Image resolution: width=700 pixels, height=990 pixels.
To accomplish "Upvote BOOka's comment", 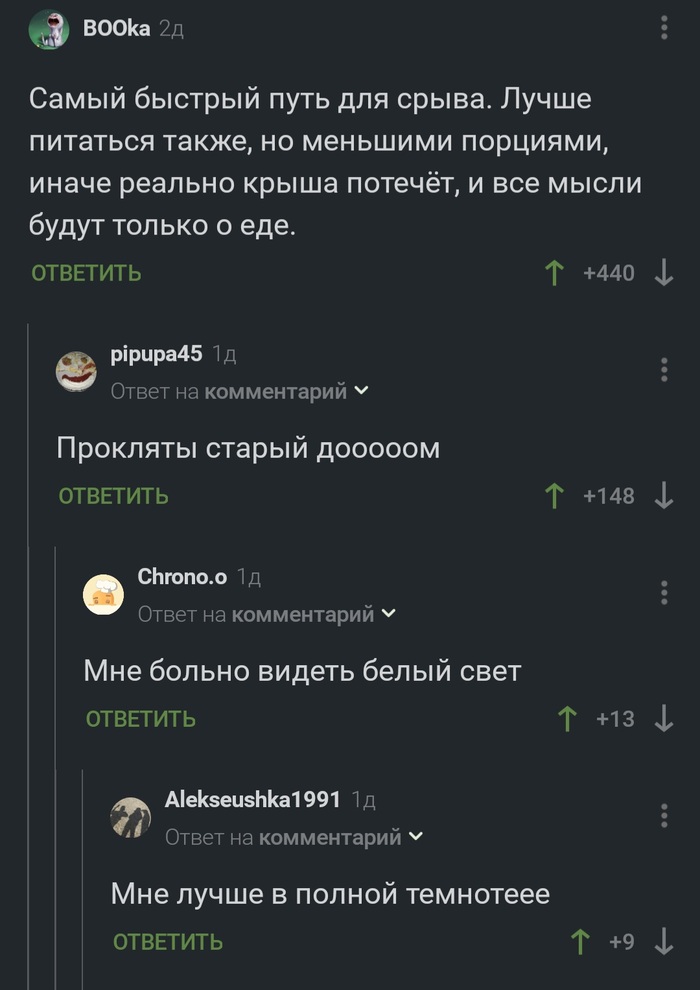I will tap(552, 273).
